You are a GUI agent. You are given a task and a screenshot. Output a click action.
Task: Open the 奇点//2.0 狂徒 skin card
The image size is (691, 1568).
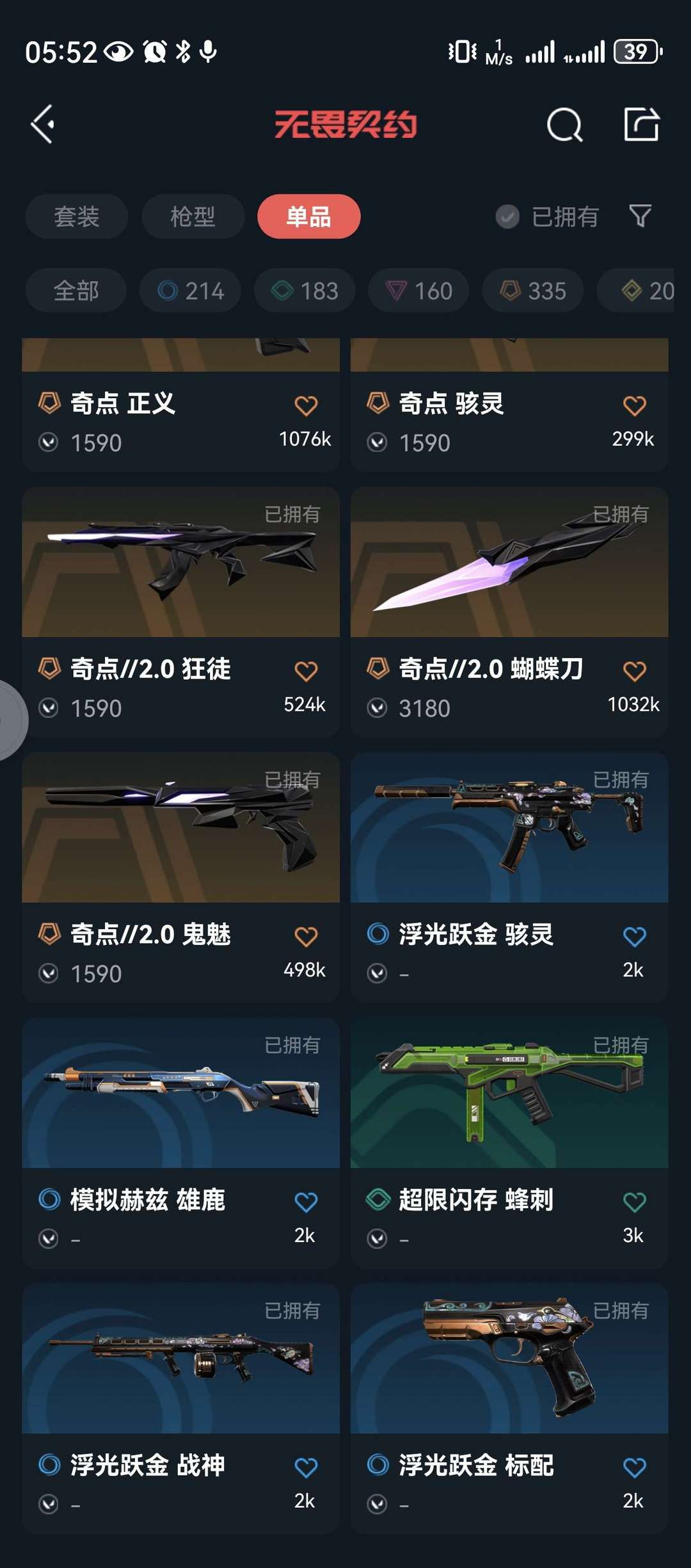[180, 611]
